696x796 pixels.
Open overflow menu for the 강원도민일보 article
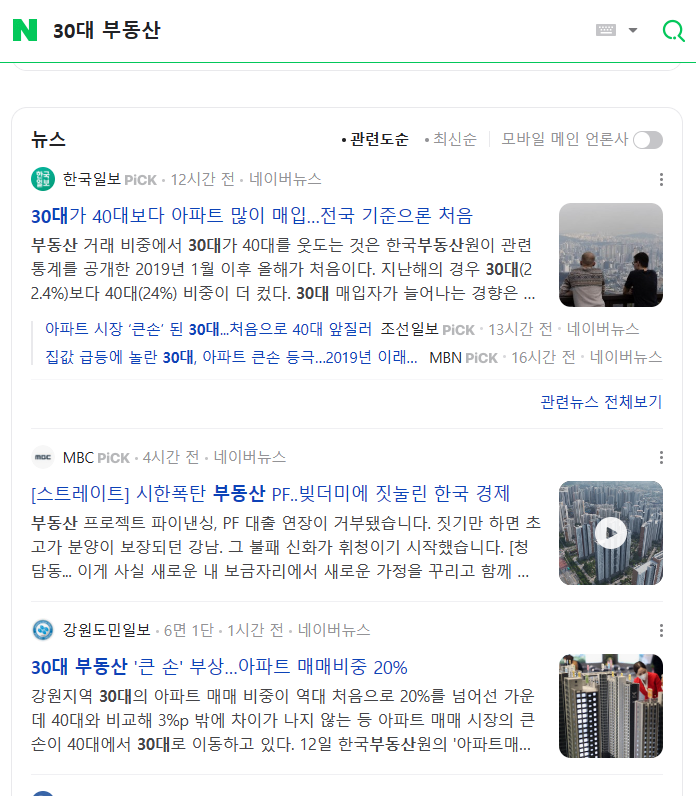pyautogui.click(x=661, y=631)
